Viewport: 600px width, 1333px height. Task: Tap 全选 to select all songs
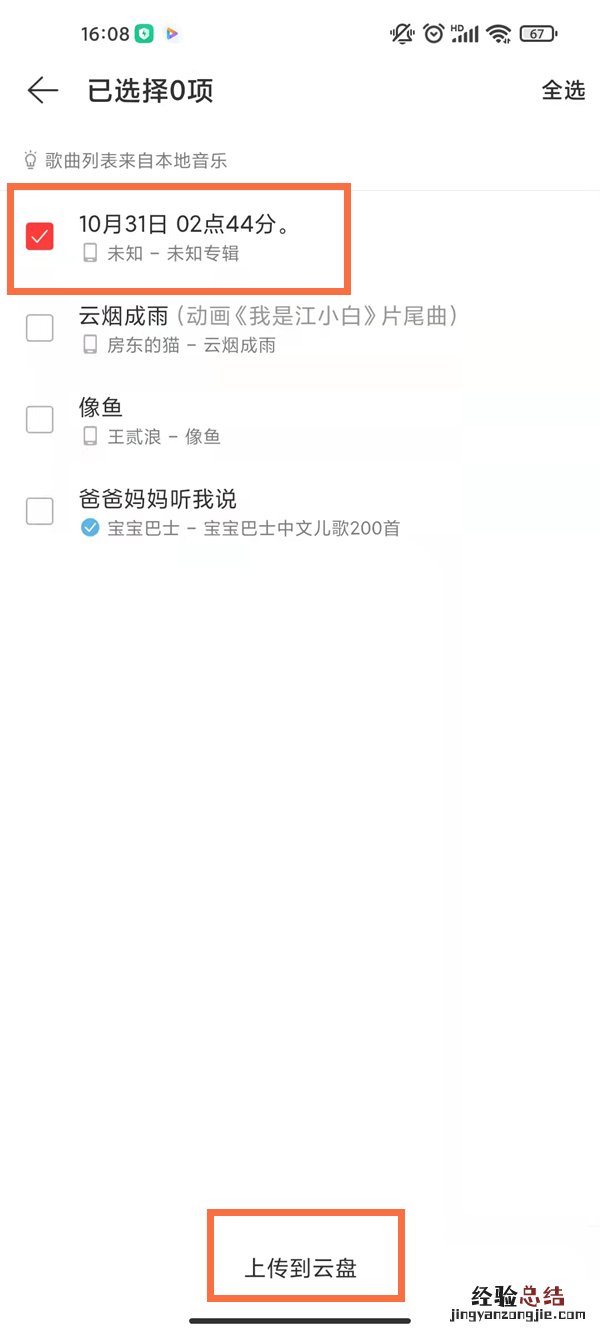point(563,90)
